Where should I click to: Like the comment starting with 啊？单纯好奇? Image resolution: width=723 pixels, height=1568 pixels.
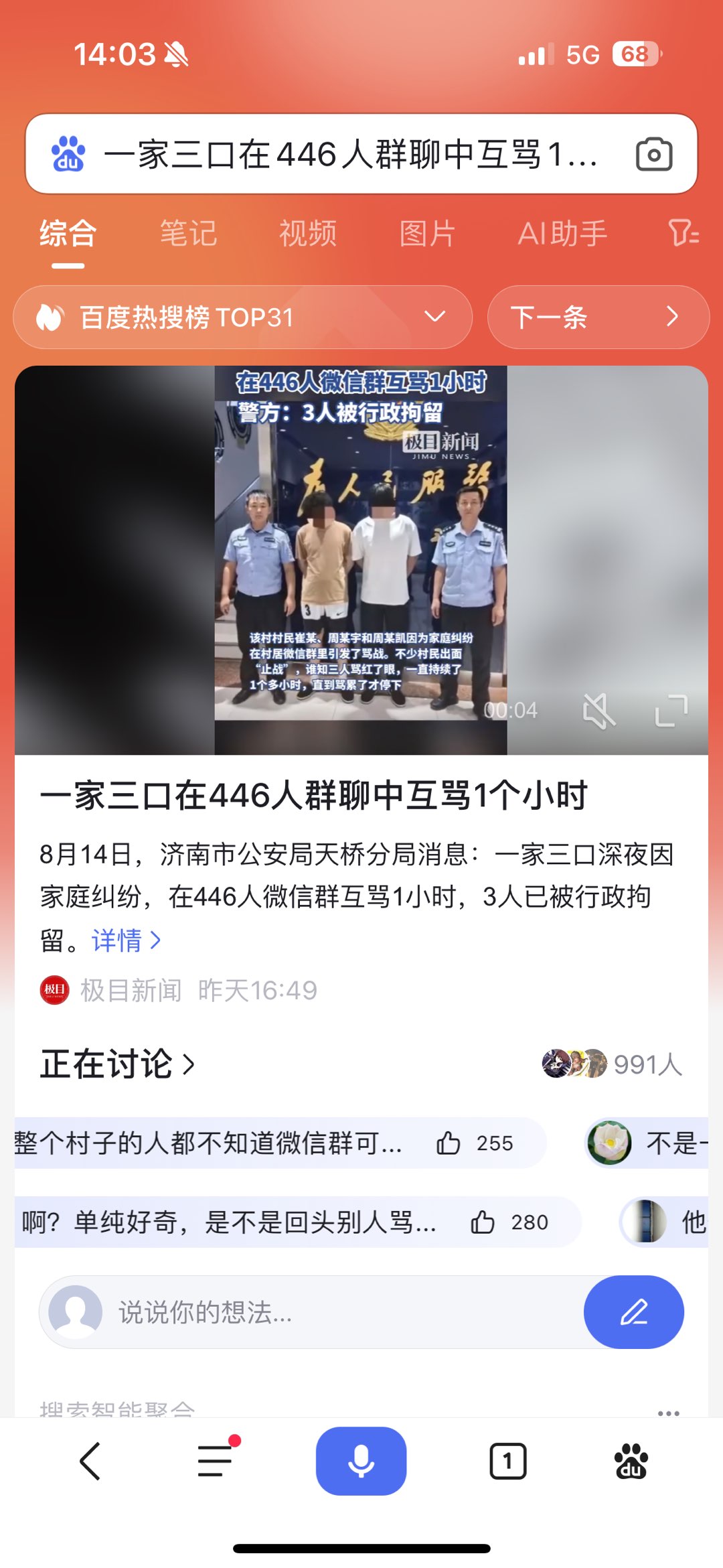(x=483, y=1222)
